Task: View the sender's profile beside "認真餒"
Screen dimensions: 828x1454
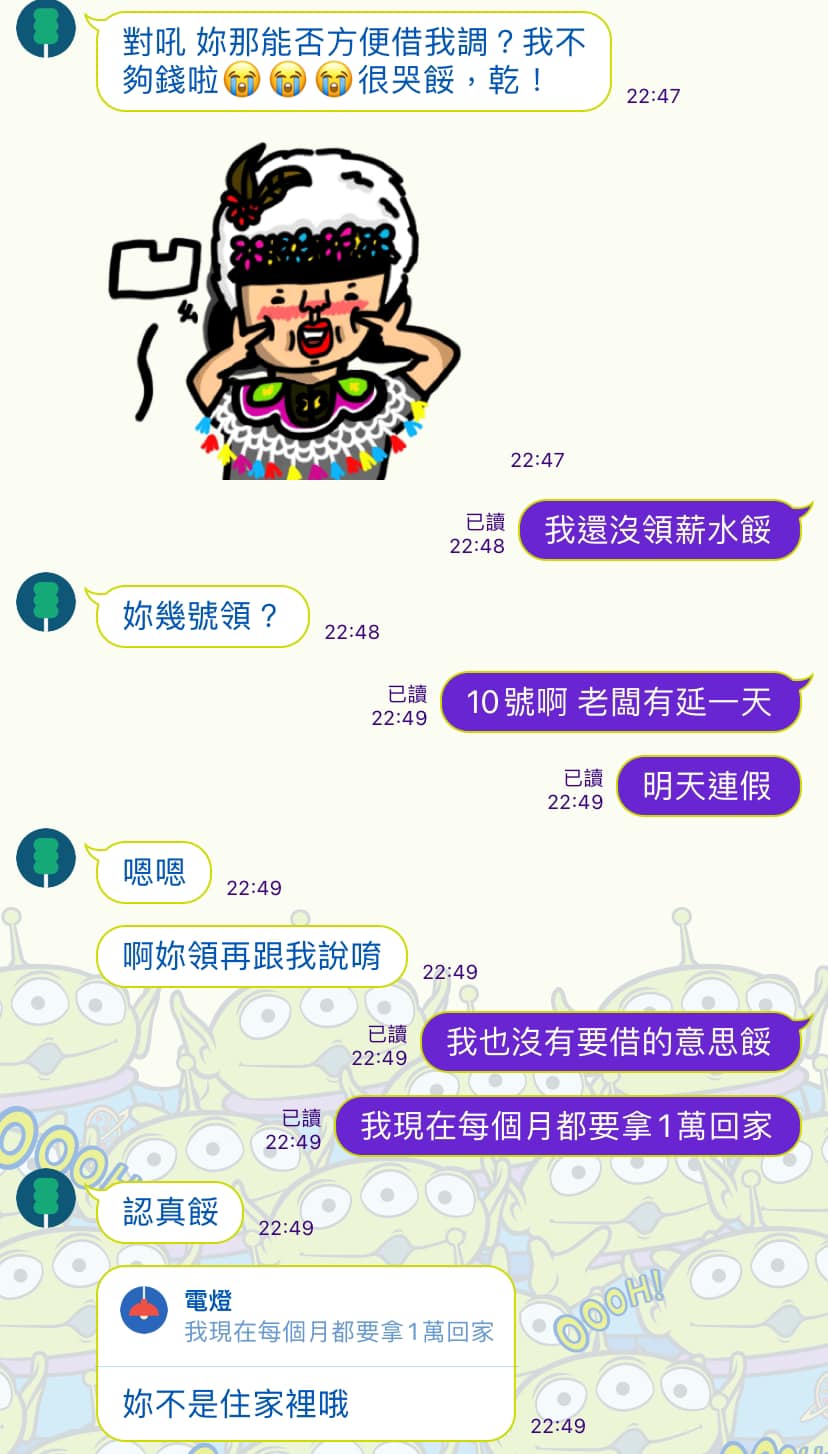Action: point(46,1198)
